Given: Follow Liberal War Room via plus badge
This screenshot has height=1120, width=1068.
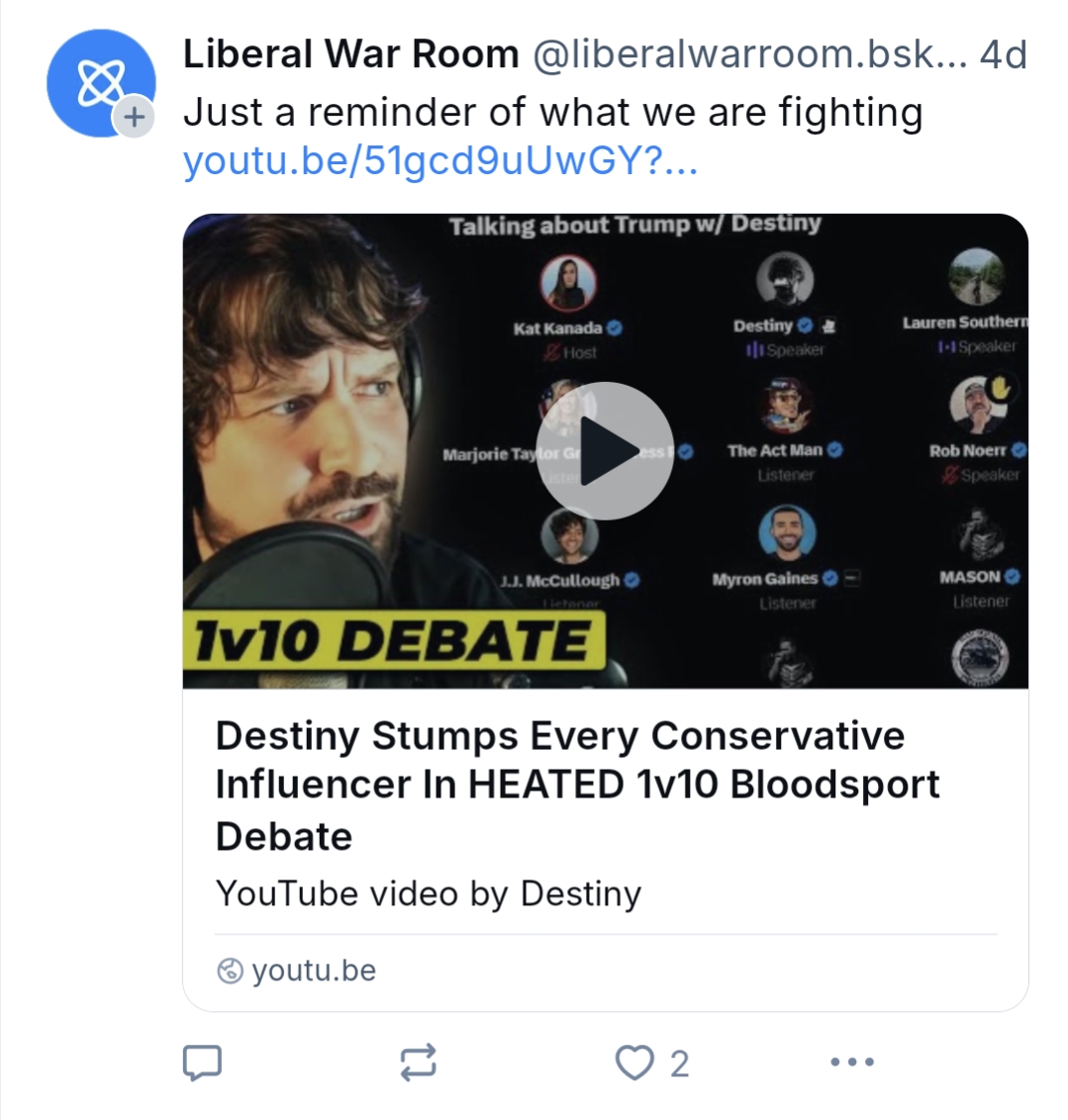Looking at the screenshot, I should [x=134, y=118].
